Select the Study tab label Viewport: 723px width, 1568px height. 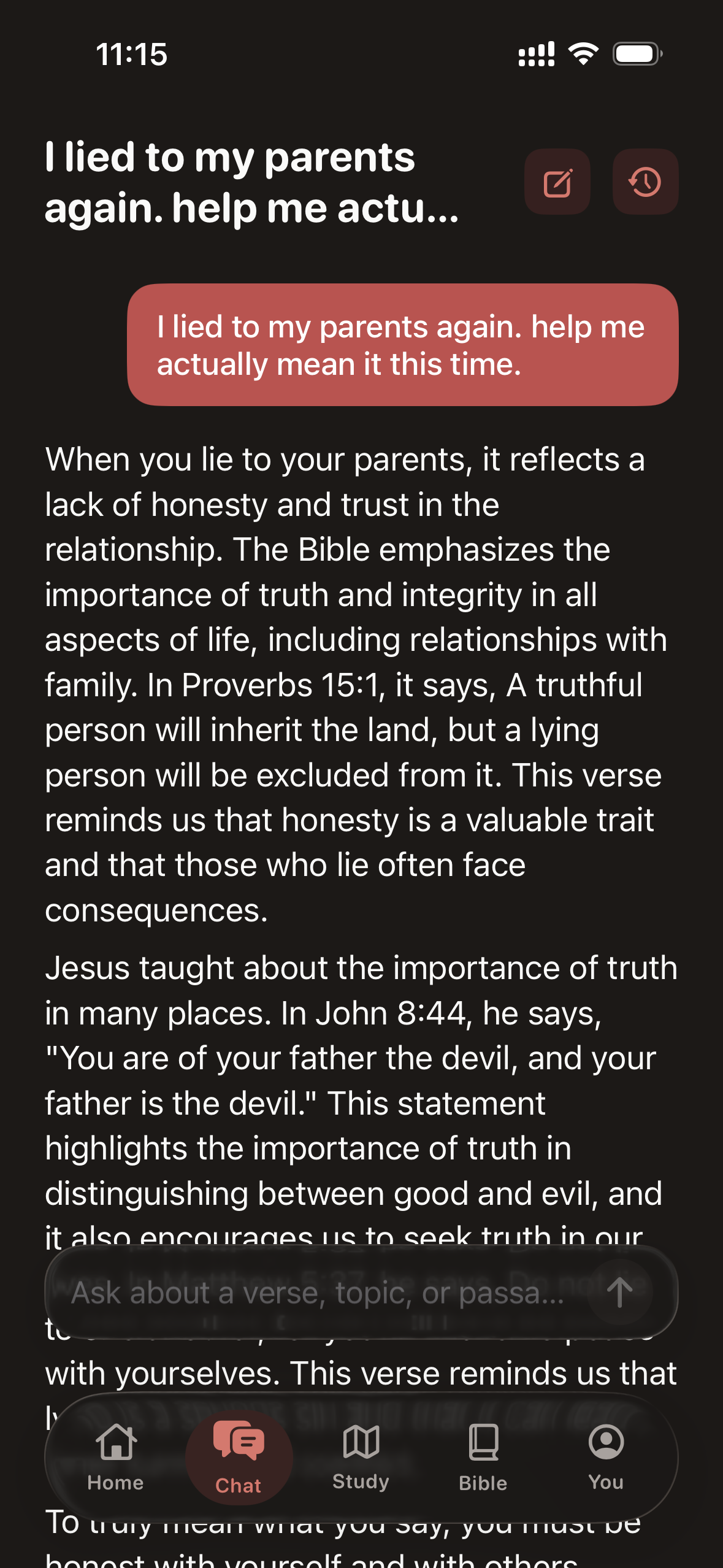(361, 1482)
